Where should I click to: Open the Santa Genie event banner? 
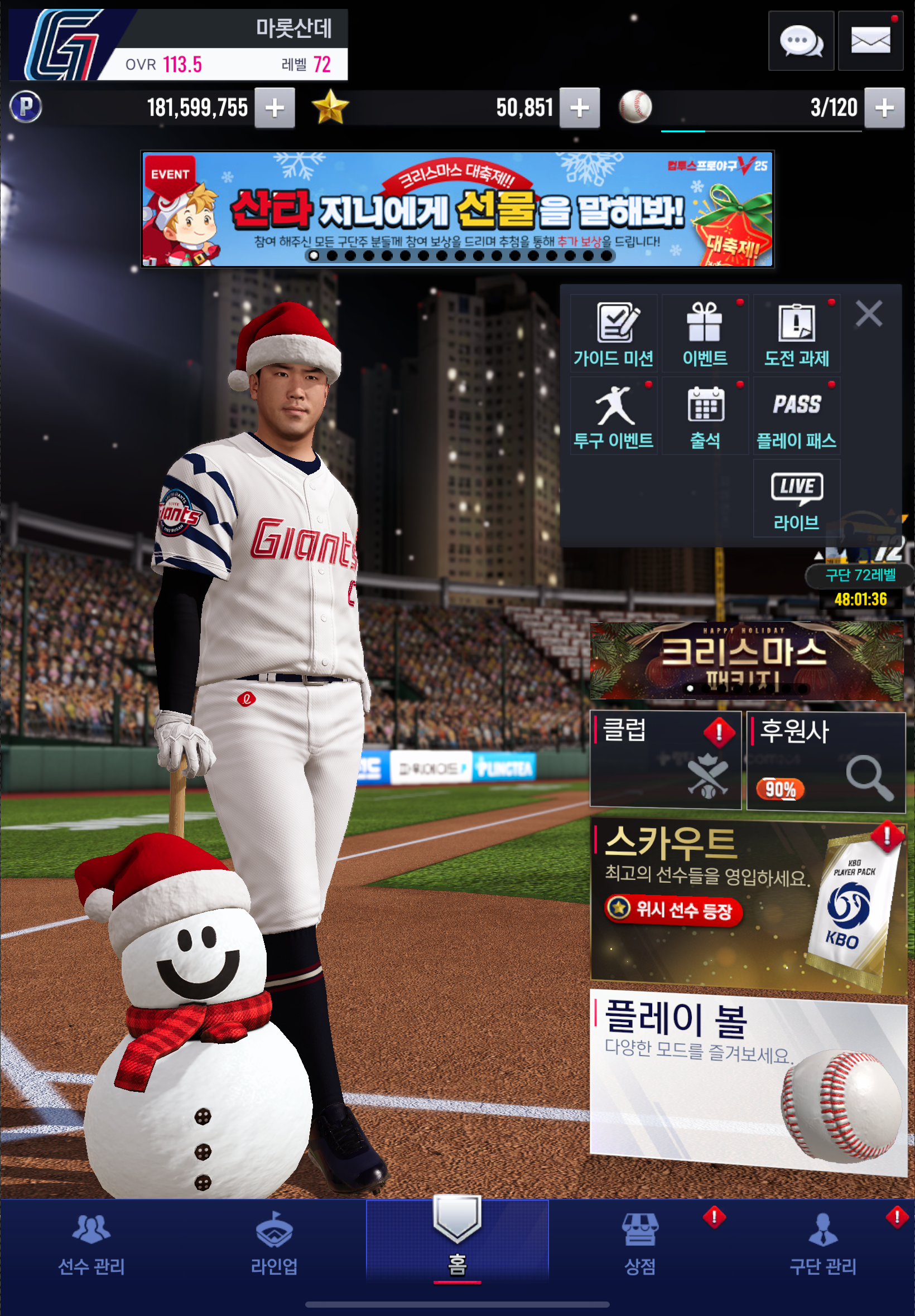(x=457, y=209)
